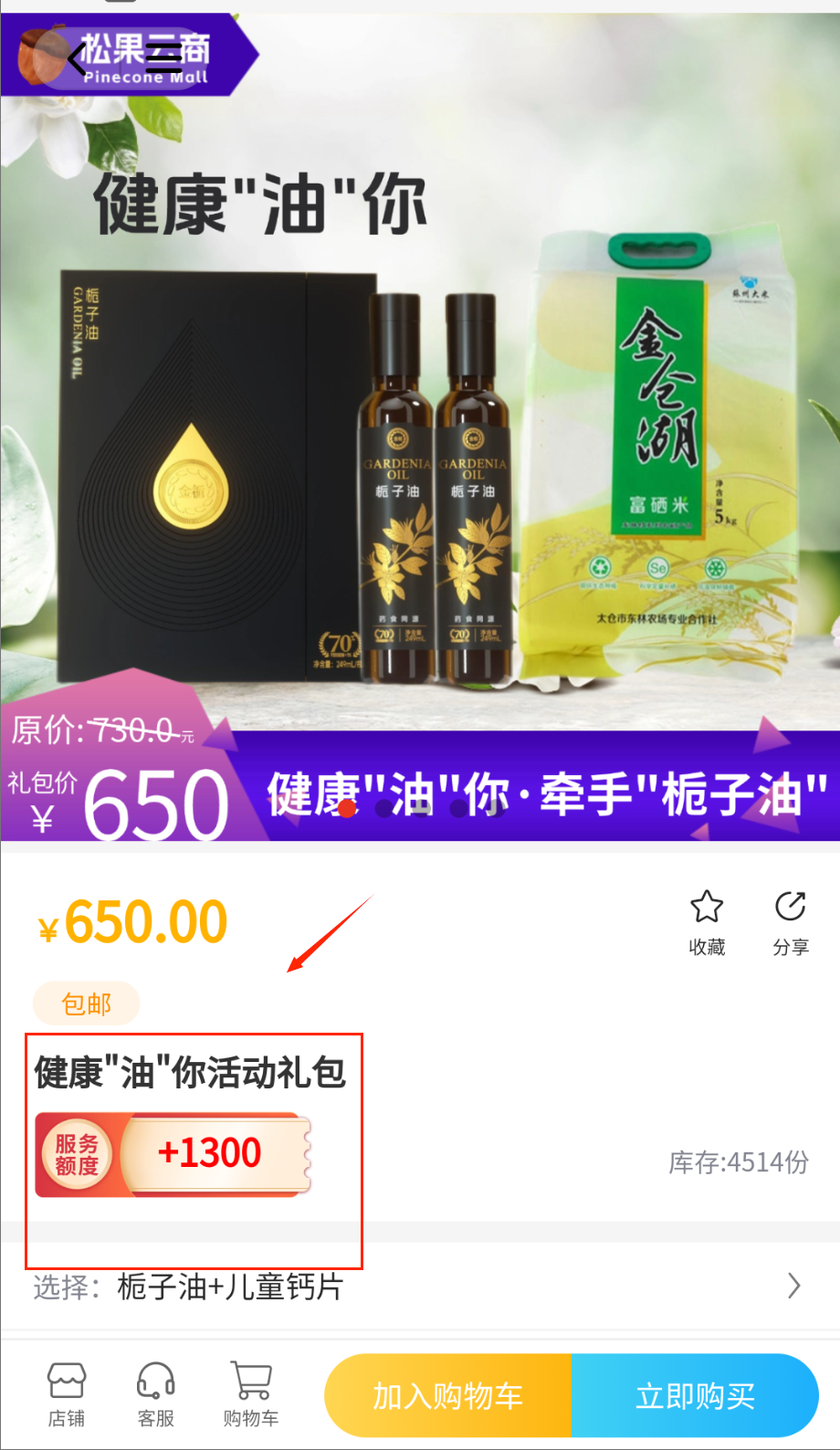Buy now with 立即购买
The image size is (840, 1450).
[695, 1395]
